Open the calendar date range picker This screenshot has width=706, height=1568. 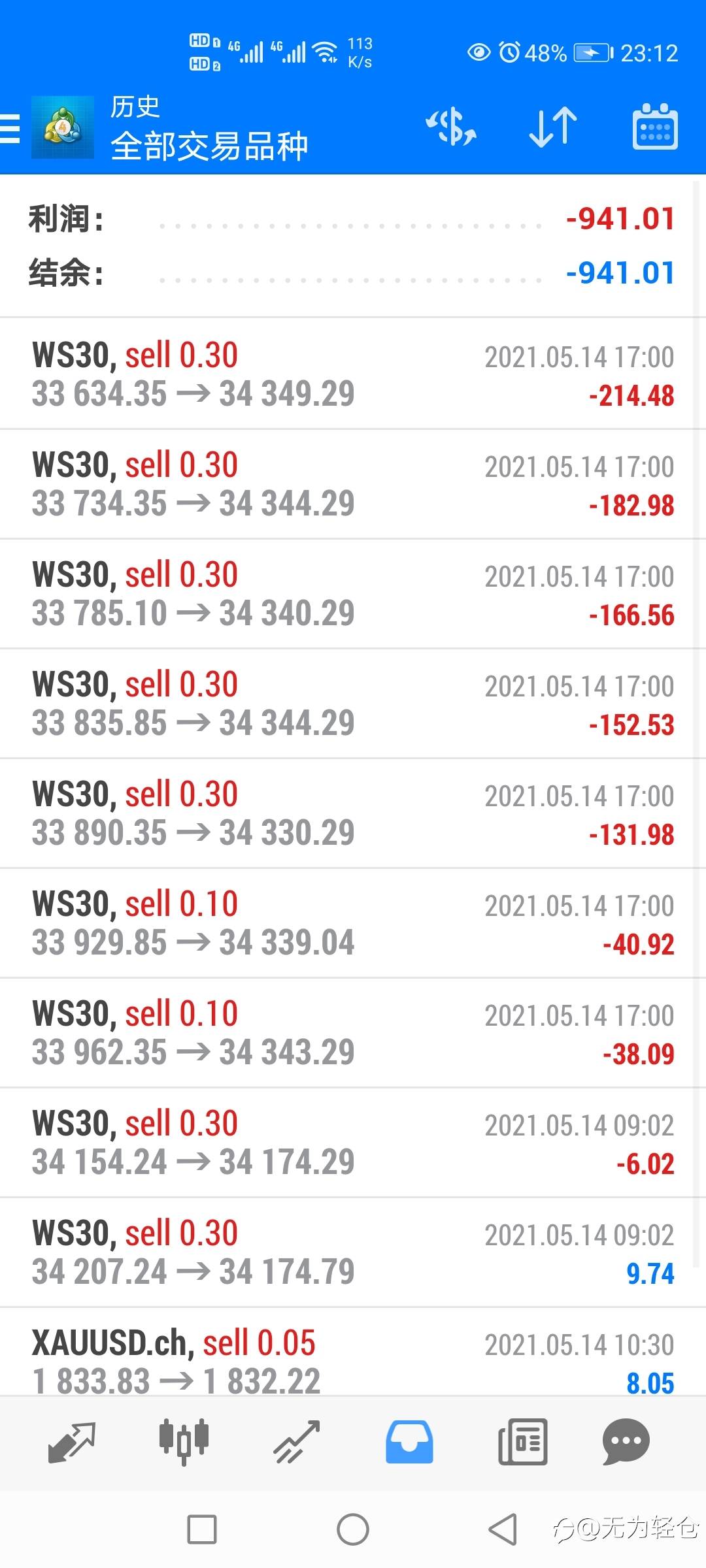[x=654, y=127]
